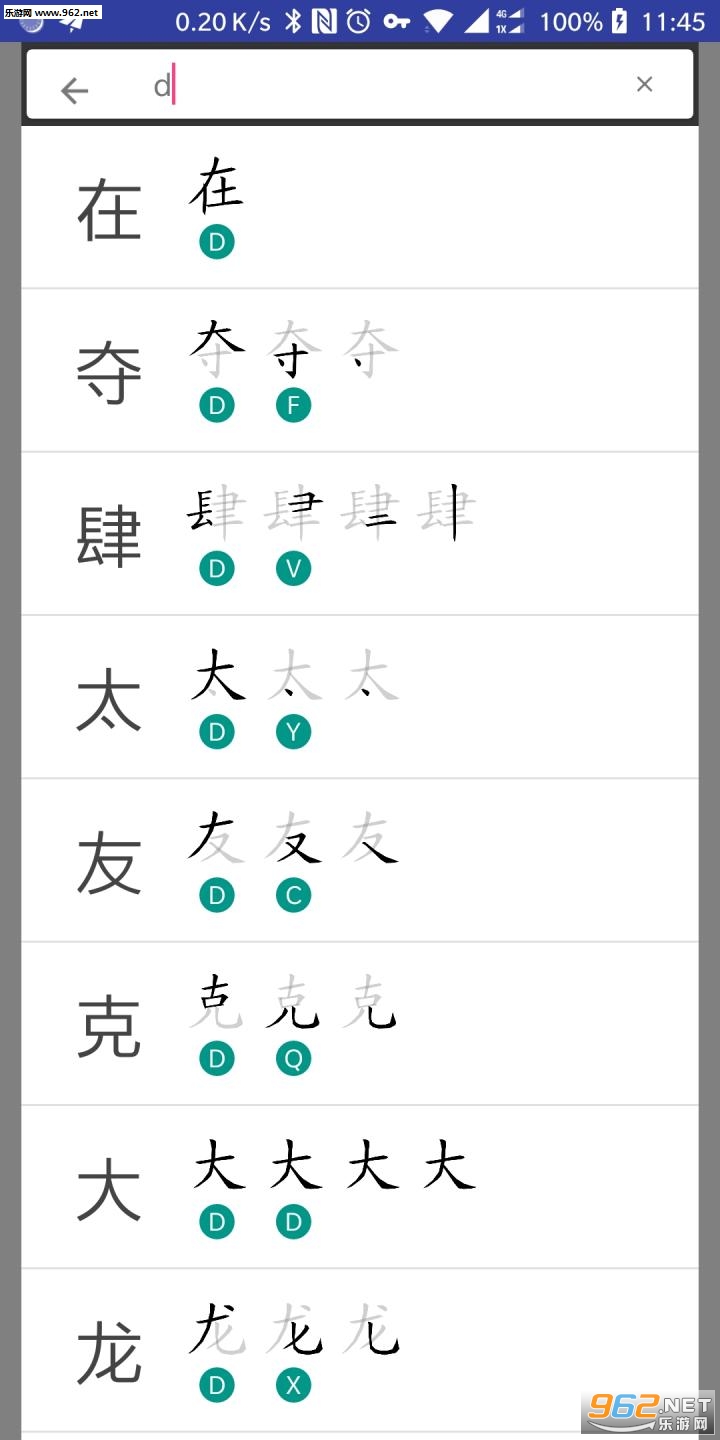Open the result row for 在
This screenshot has height=1440, width=720.
point(360,208)
